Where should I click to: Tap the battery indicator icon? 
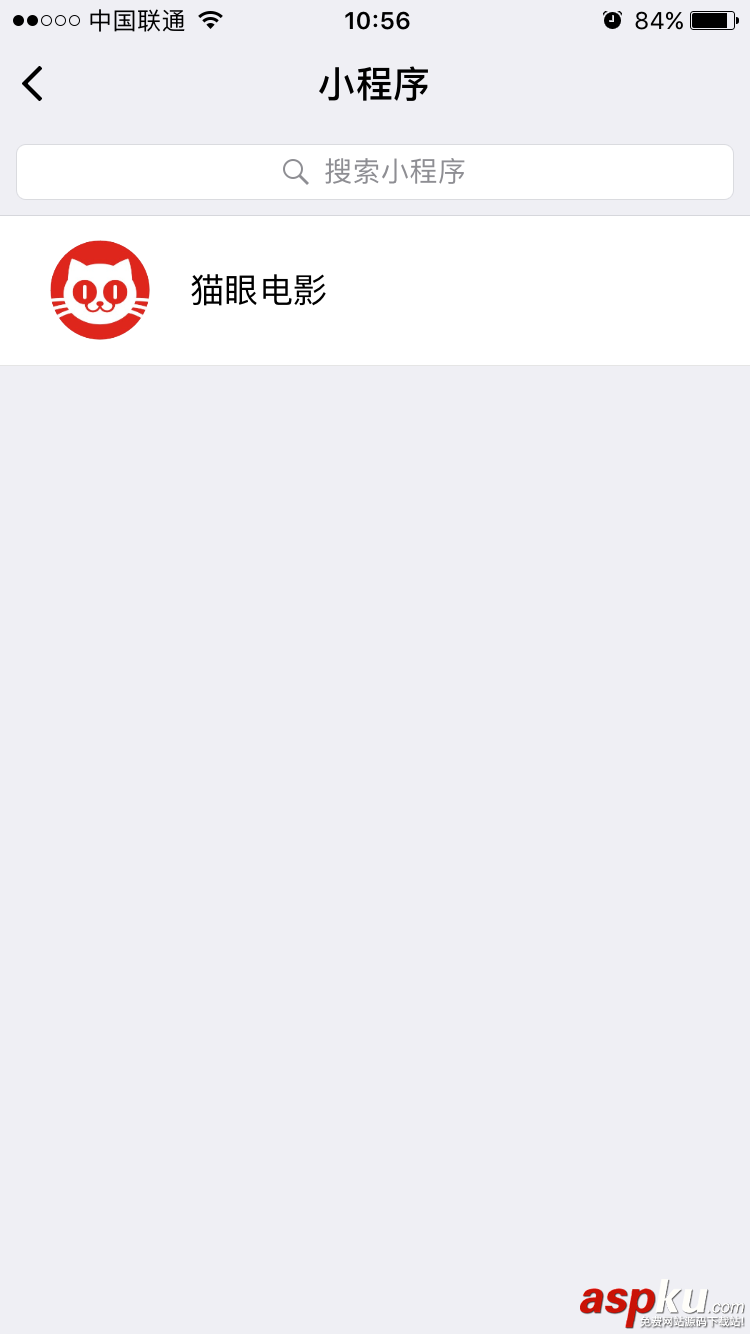[712, 19]
